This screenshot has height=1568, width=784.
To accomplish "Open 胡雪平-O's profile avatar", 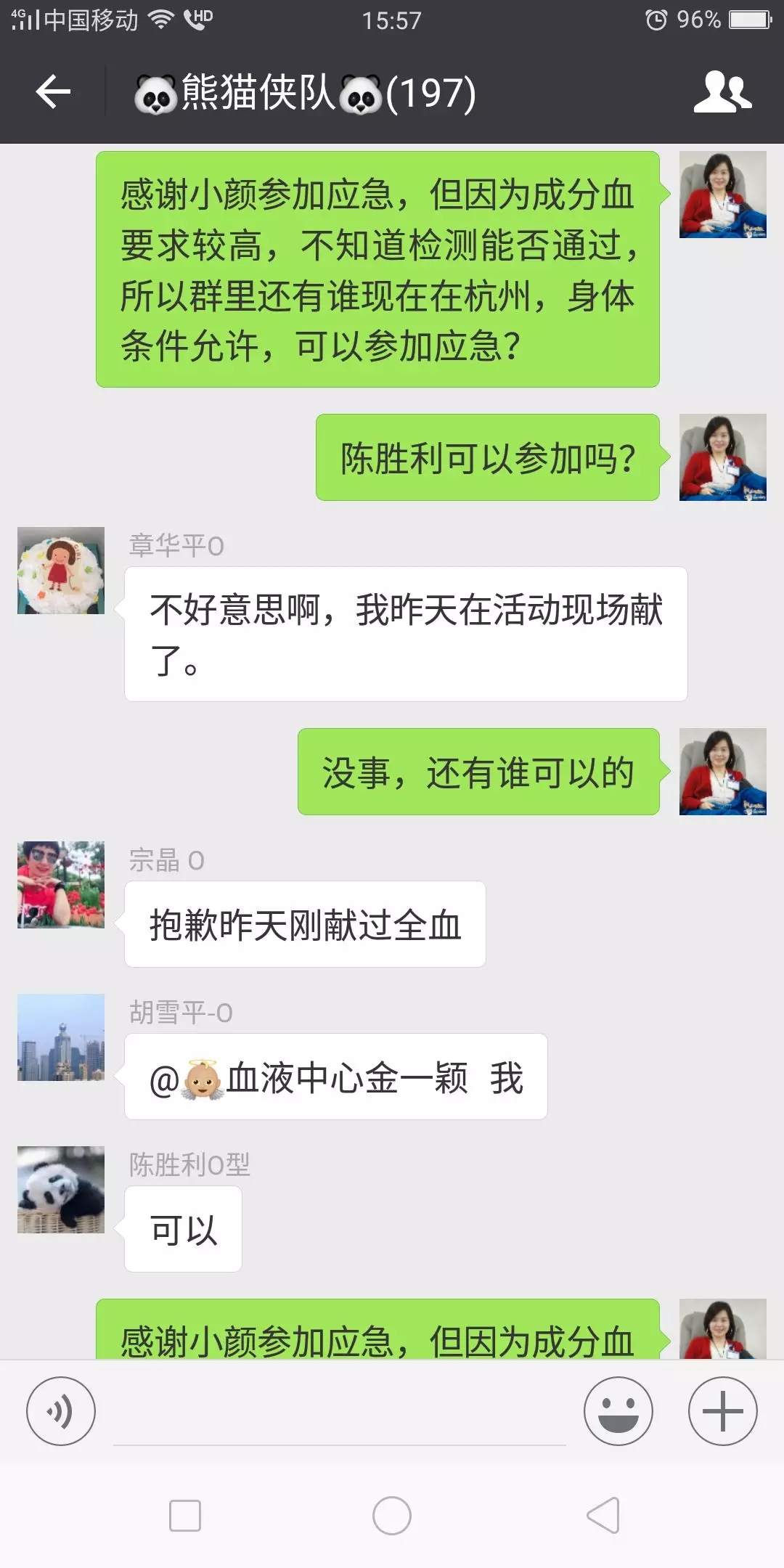I will (x=61, y=1037).
